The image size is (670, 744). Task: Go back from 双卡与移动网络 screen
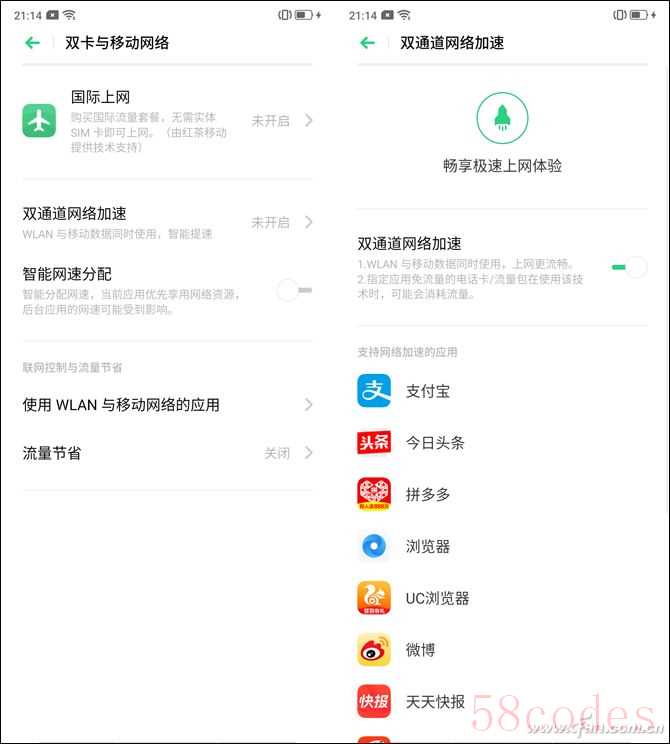33,43
